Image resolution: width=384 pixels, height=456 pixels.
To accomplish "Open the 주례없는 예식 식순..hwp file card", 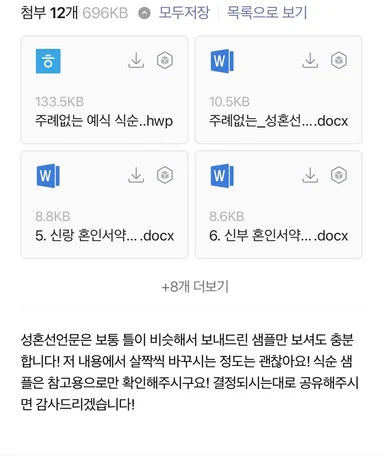I will (x=104, y=90).
